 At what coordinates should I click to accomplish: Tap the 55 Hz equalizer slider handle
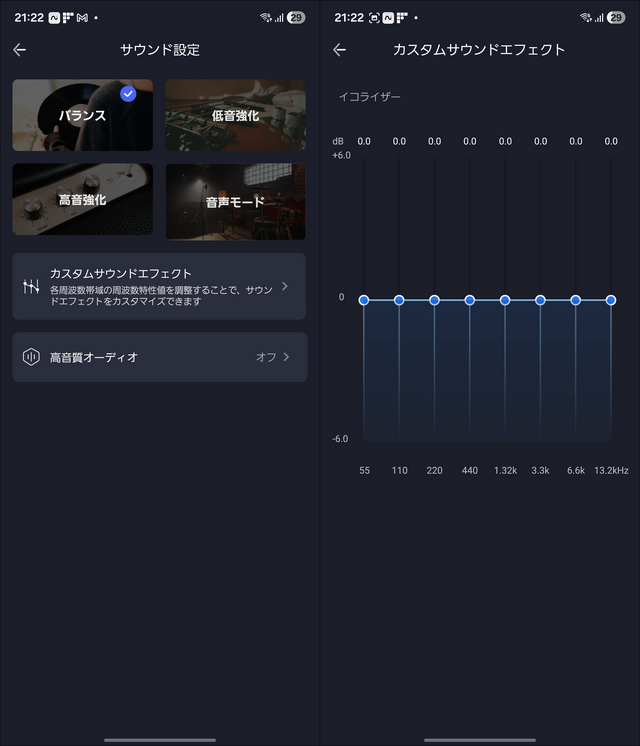pyautogui.click(x=364, y=300)
